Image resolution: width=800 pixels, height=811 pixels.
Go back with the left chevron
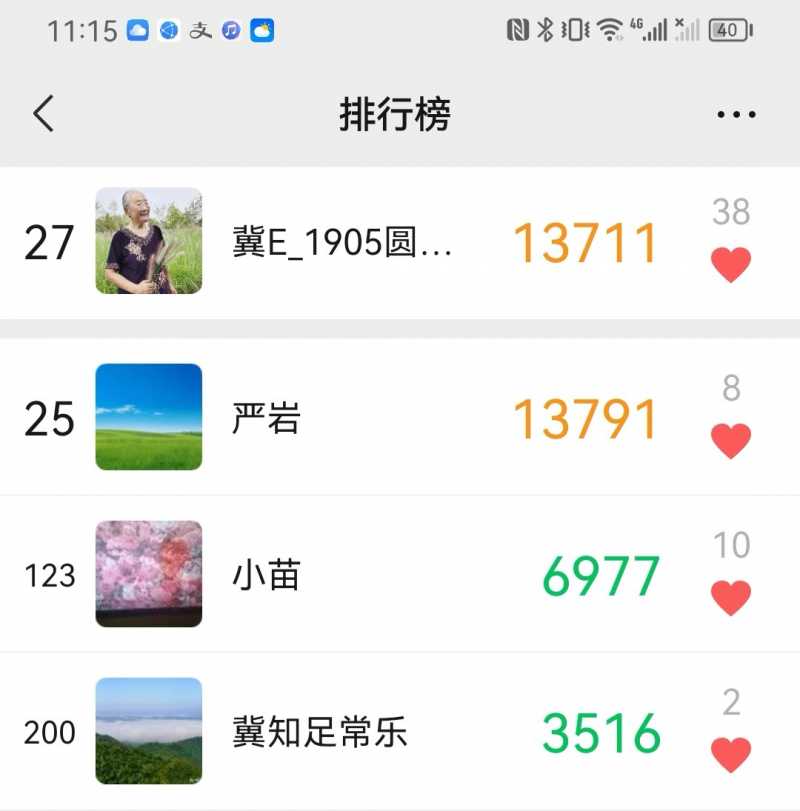click(42, 114)
